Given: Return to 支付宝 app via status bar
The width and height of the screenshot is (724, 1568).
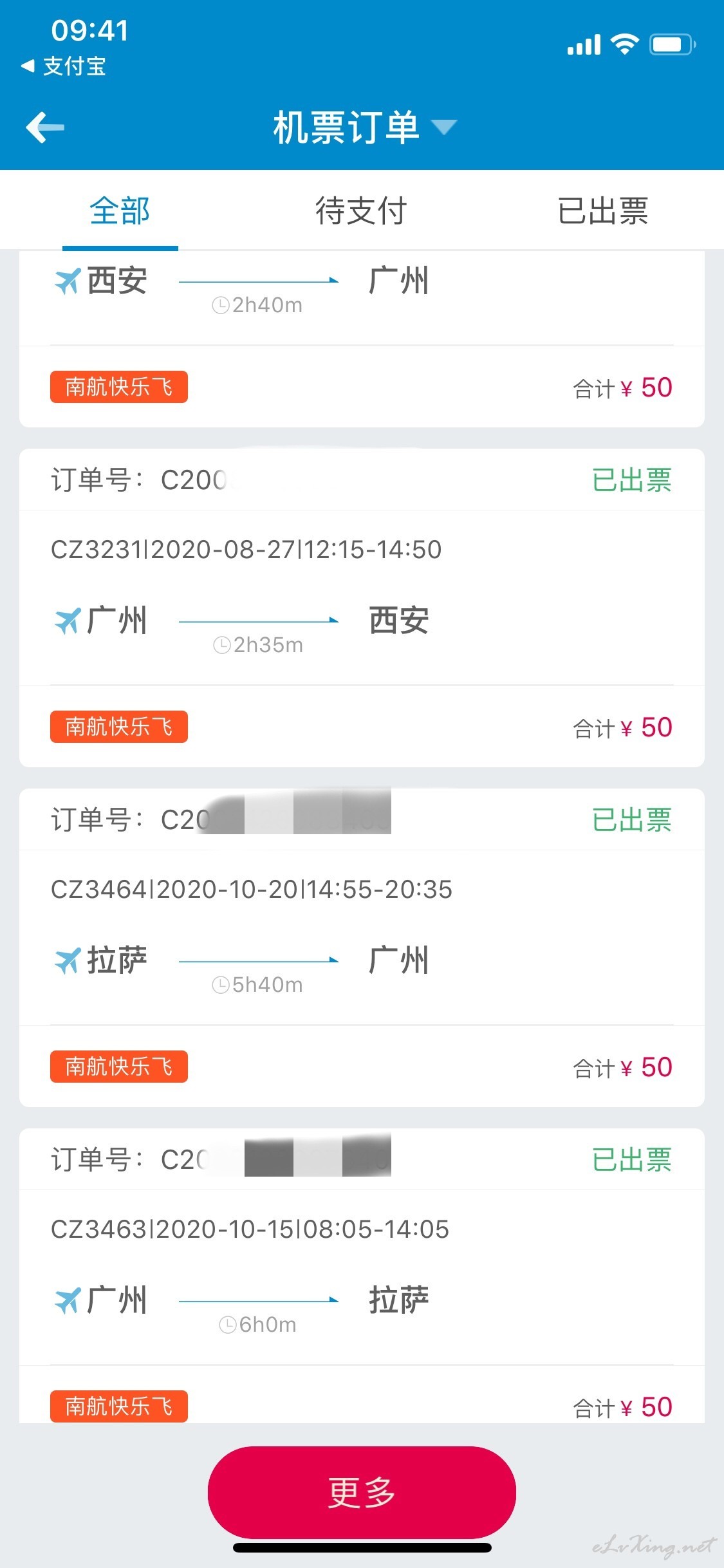Looking at the screenshot, I should click(x=64, y=66).
